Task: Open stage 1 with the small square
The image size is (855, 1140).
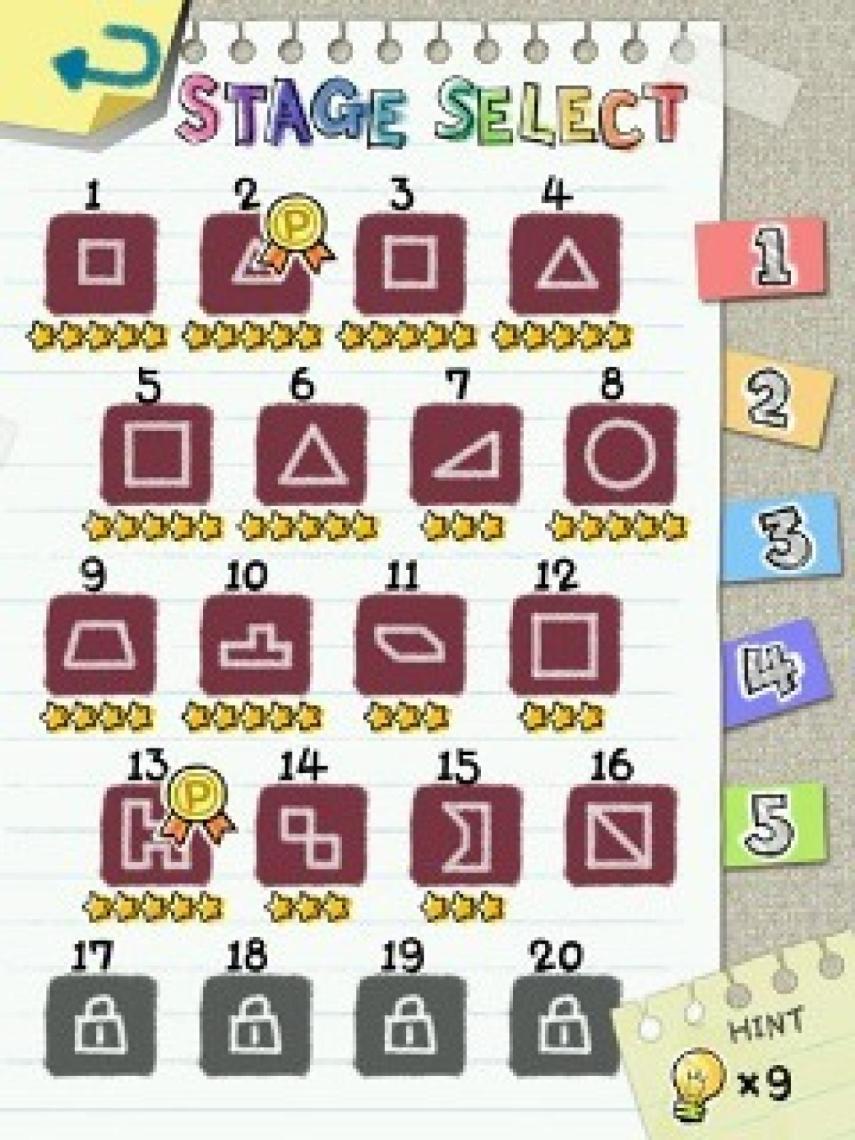Action: [101, 264]
